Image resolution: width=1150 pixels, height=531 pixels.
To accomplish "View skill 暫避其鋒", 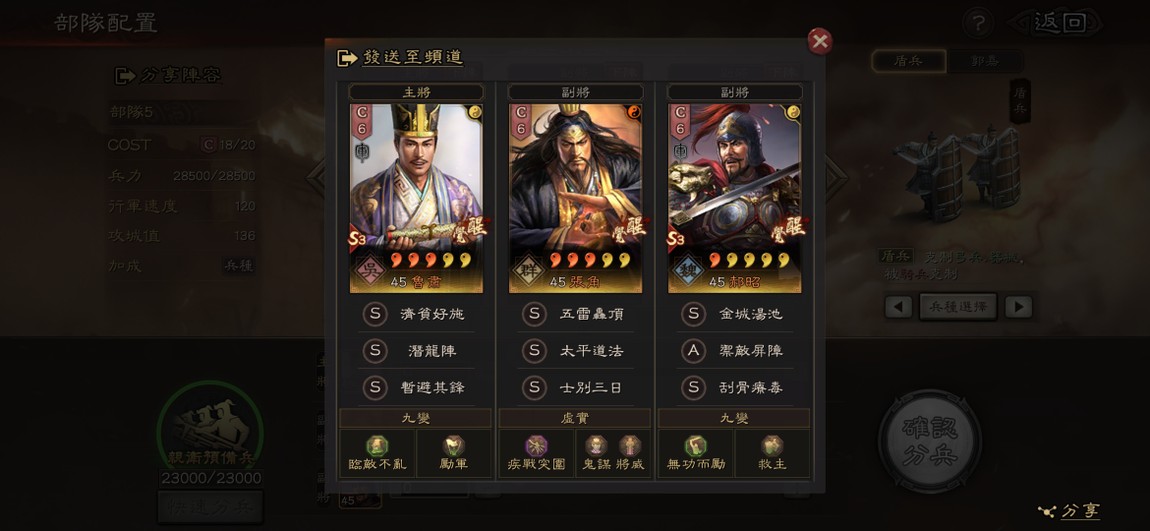I will pyautogui.click(x=416, y=387).
